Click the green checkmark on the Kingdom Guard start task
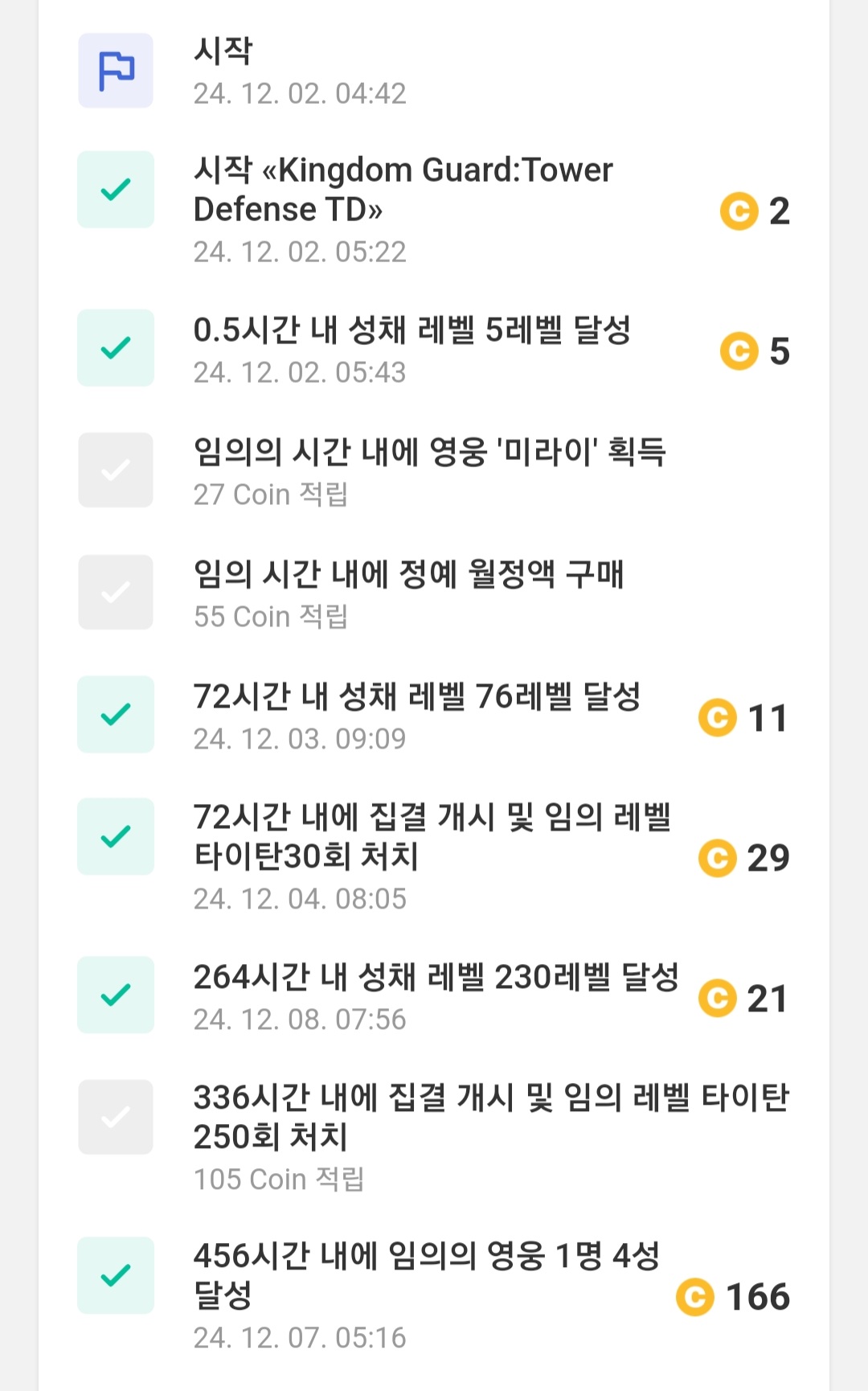 (115, 189)
